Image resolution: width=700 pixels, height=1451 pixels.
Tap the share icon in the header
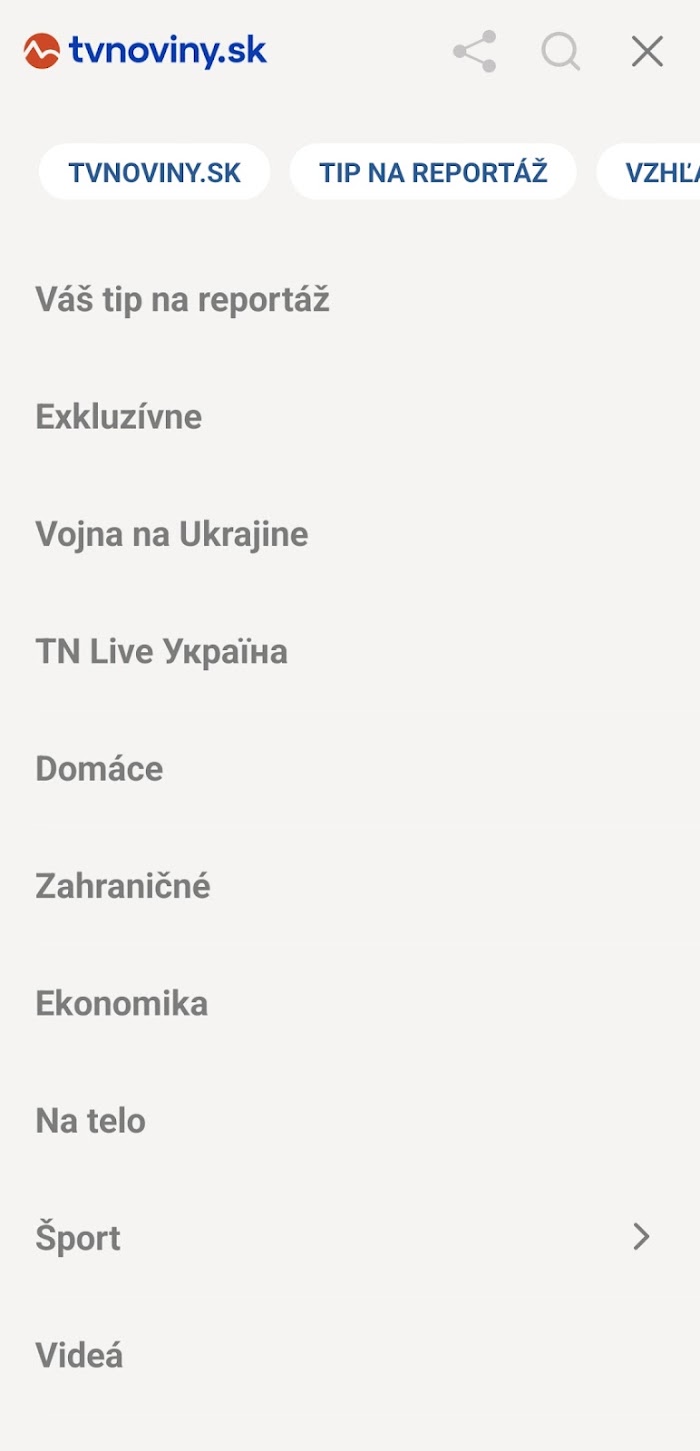coord(475,51)
